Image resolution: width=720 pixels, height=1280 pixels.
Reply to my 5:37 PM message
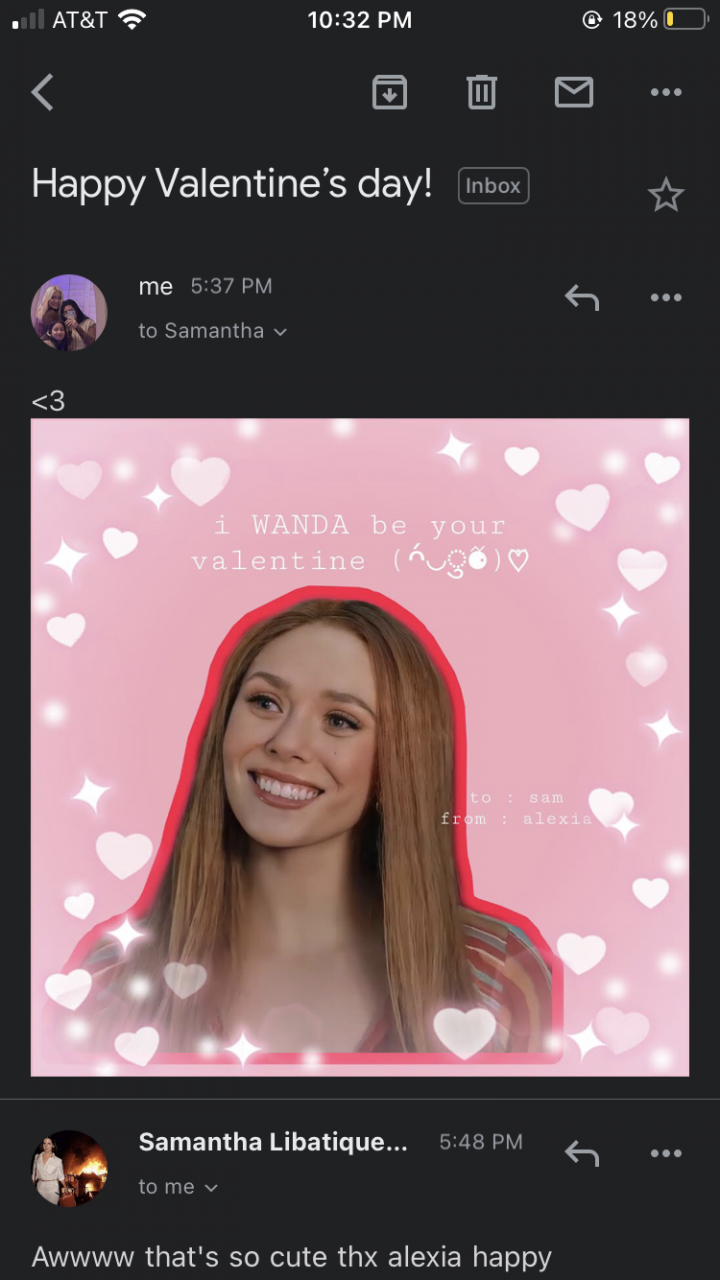click(581, 297)
